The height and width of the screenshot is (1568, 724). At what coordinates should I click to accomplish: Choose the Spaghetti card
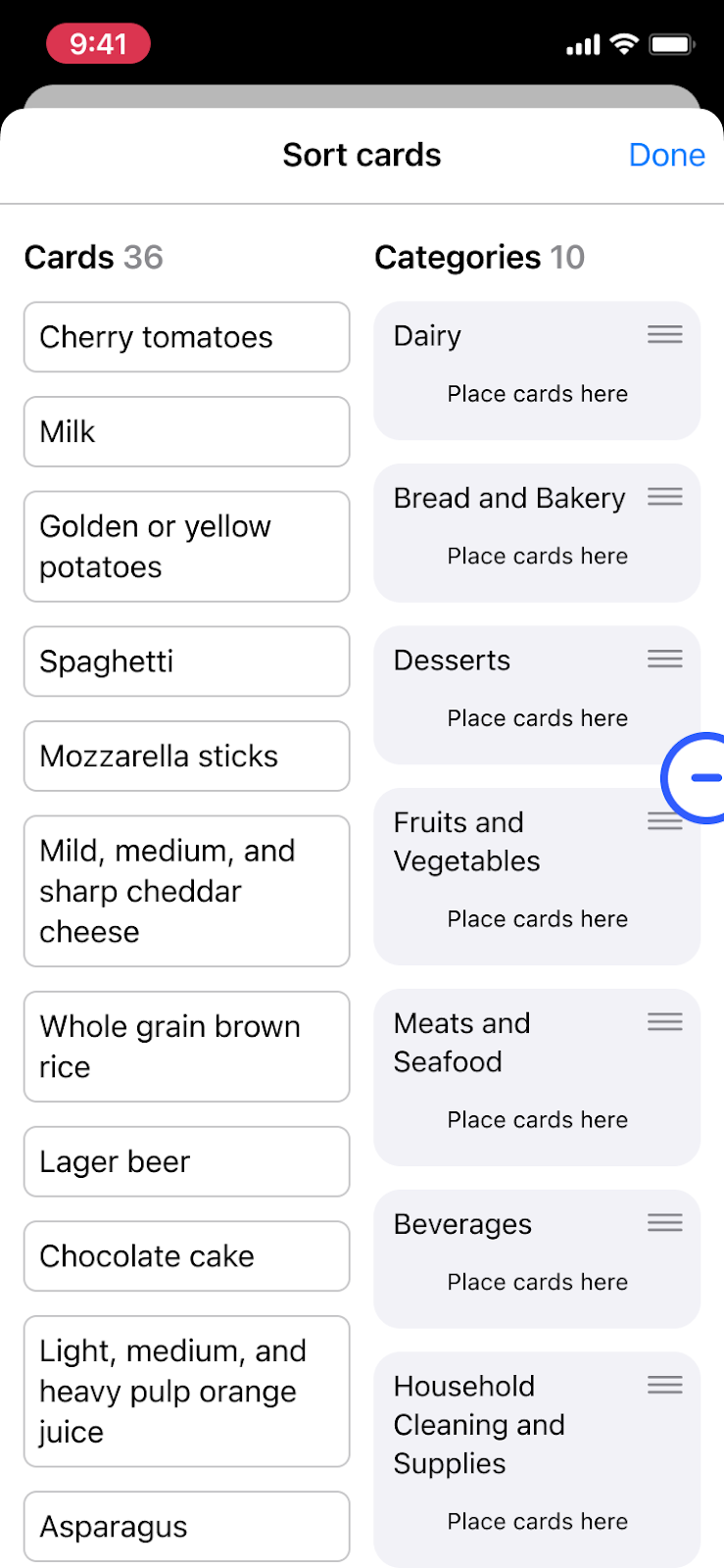pyautogui.click(x=186, y=661)
